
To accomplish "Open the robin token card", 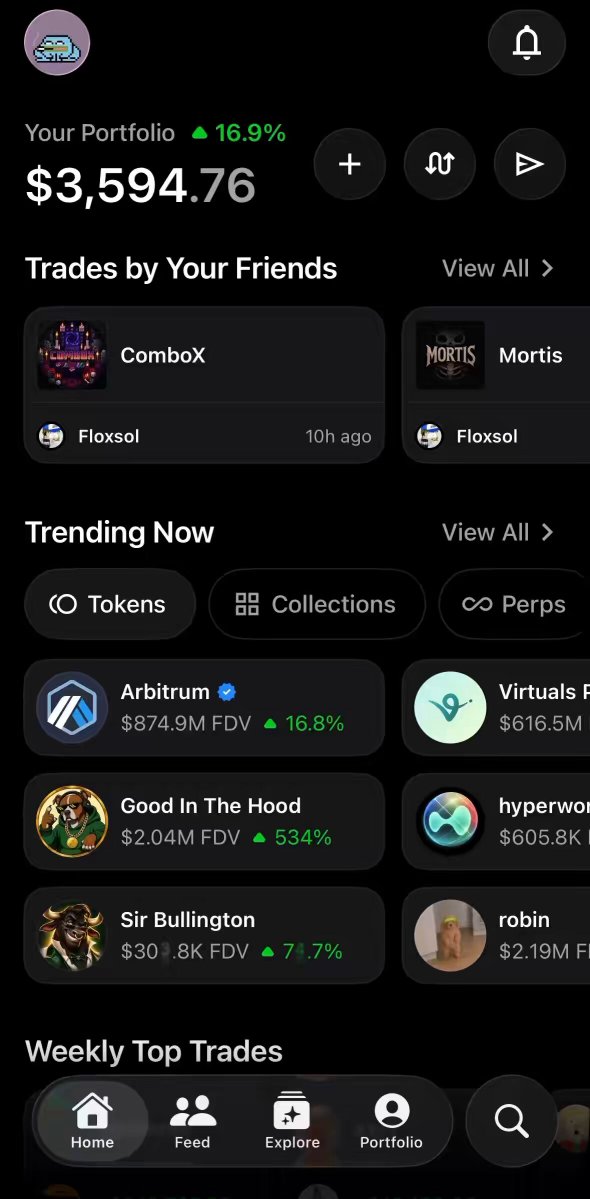I will click(x=496, y=935).
